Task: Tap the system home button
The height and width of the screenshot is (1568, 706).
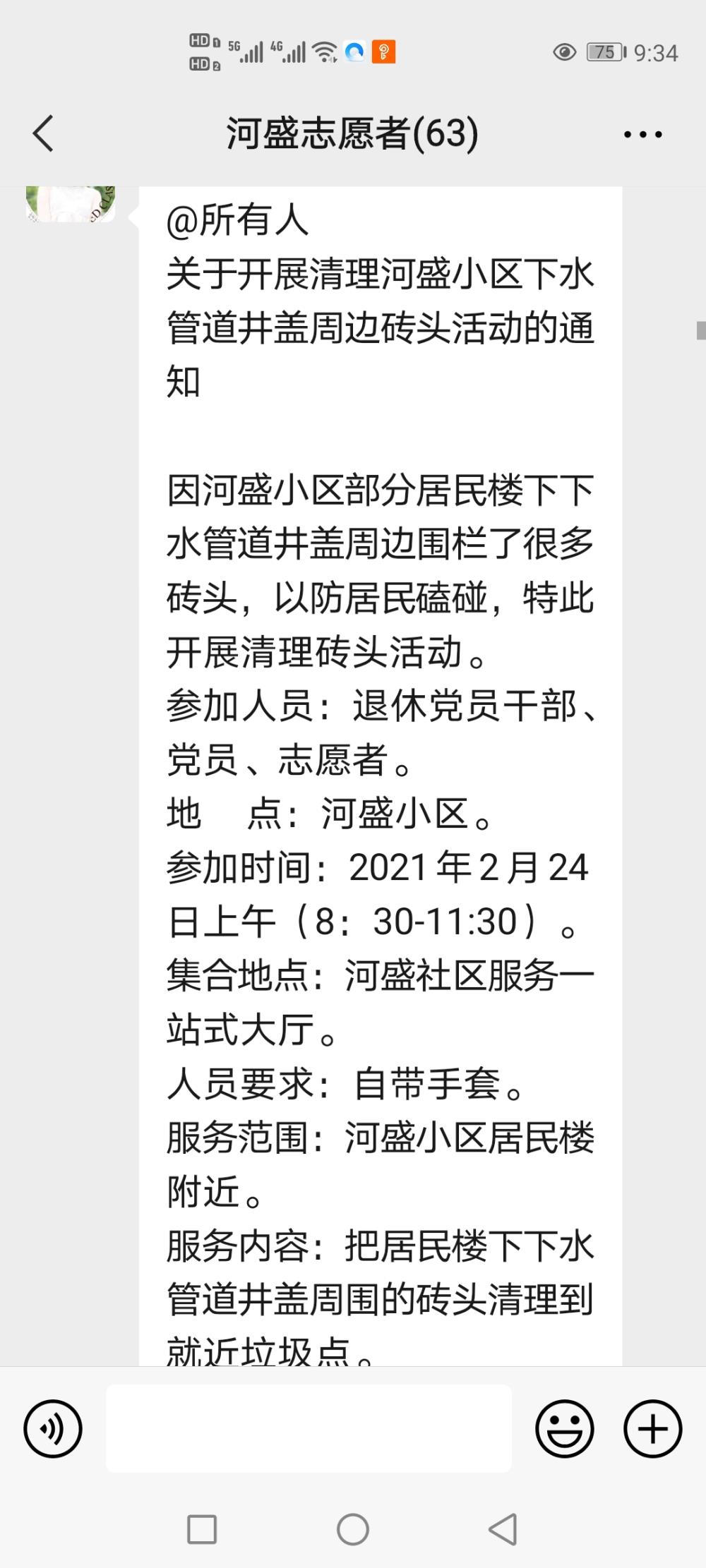Action: [x=353, y=1530]
